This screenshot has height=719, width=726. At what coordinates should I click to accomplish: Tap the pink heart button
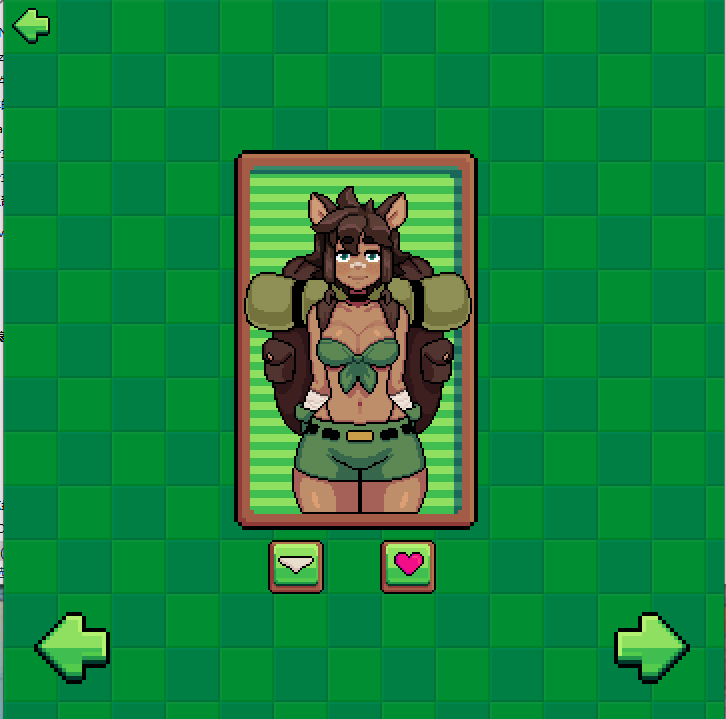(x=408, y=566)
